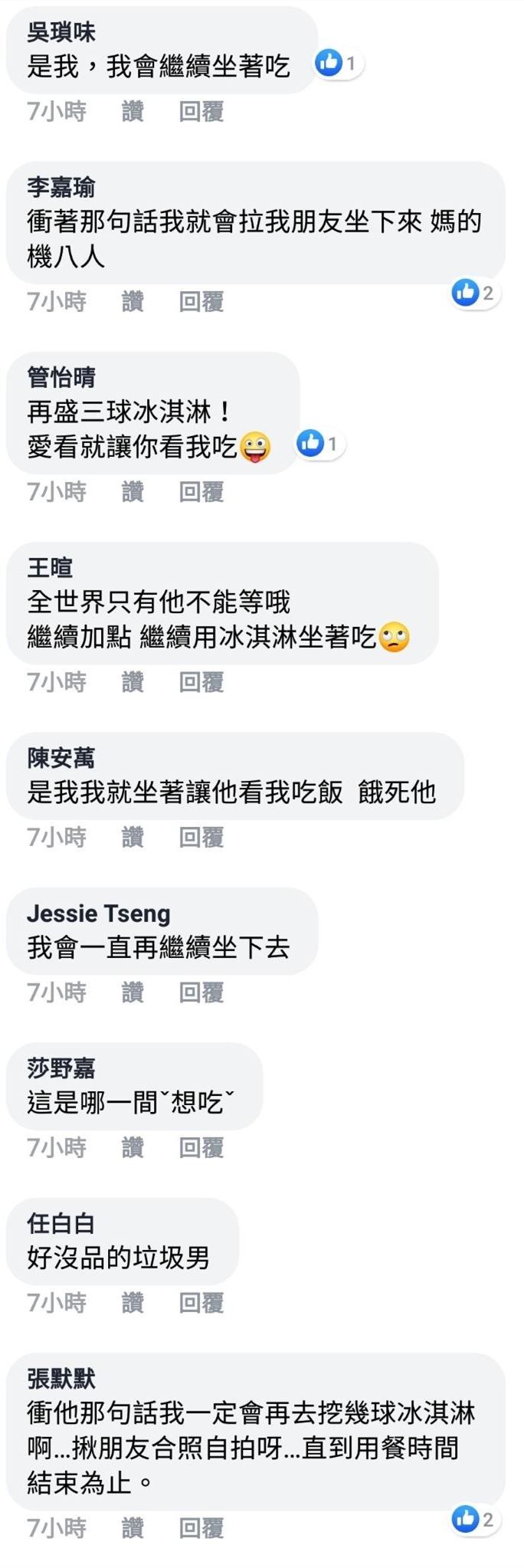
Task: Reply to 莎野嘉's comment
Action: [201, 1147]
